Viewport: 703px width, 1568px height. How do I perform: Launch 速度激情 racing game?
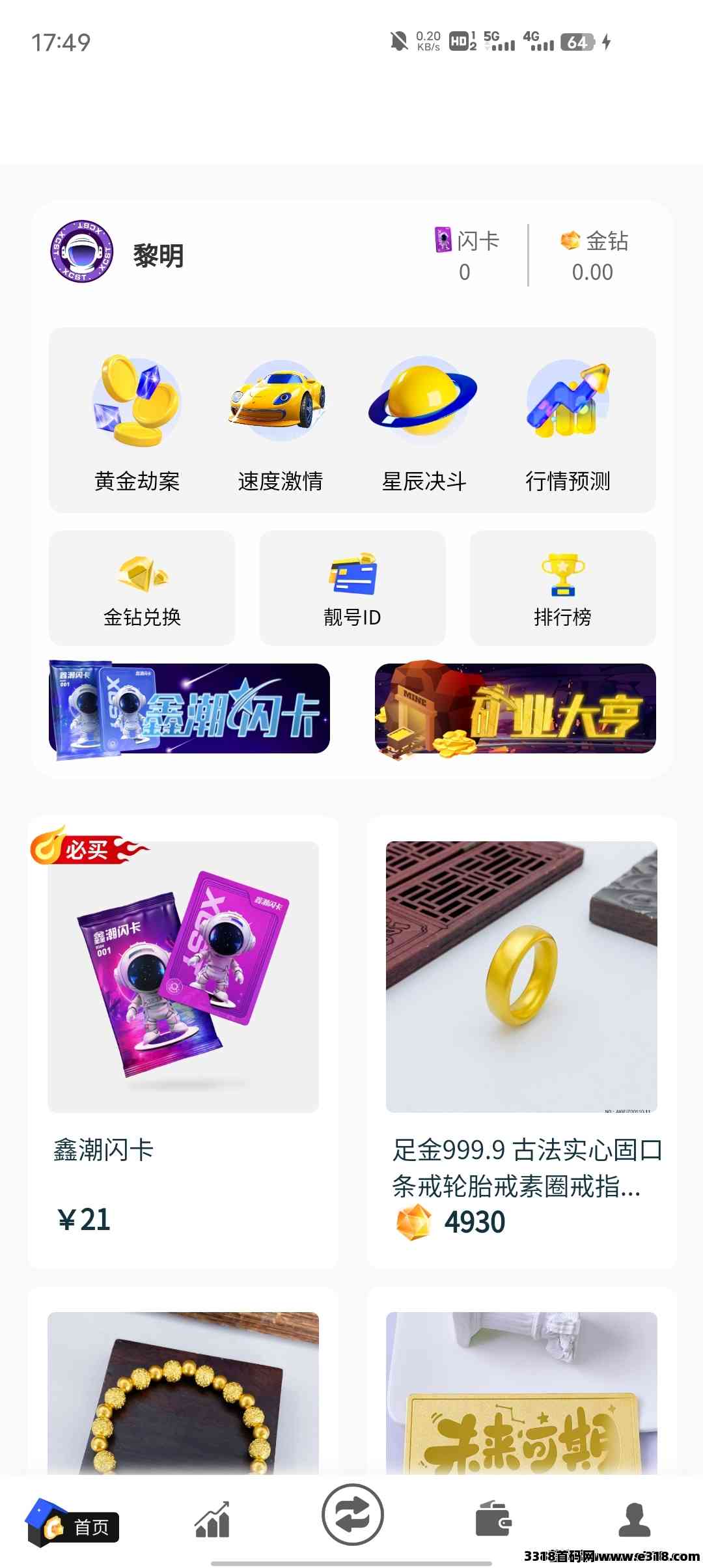(281, 423)
